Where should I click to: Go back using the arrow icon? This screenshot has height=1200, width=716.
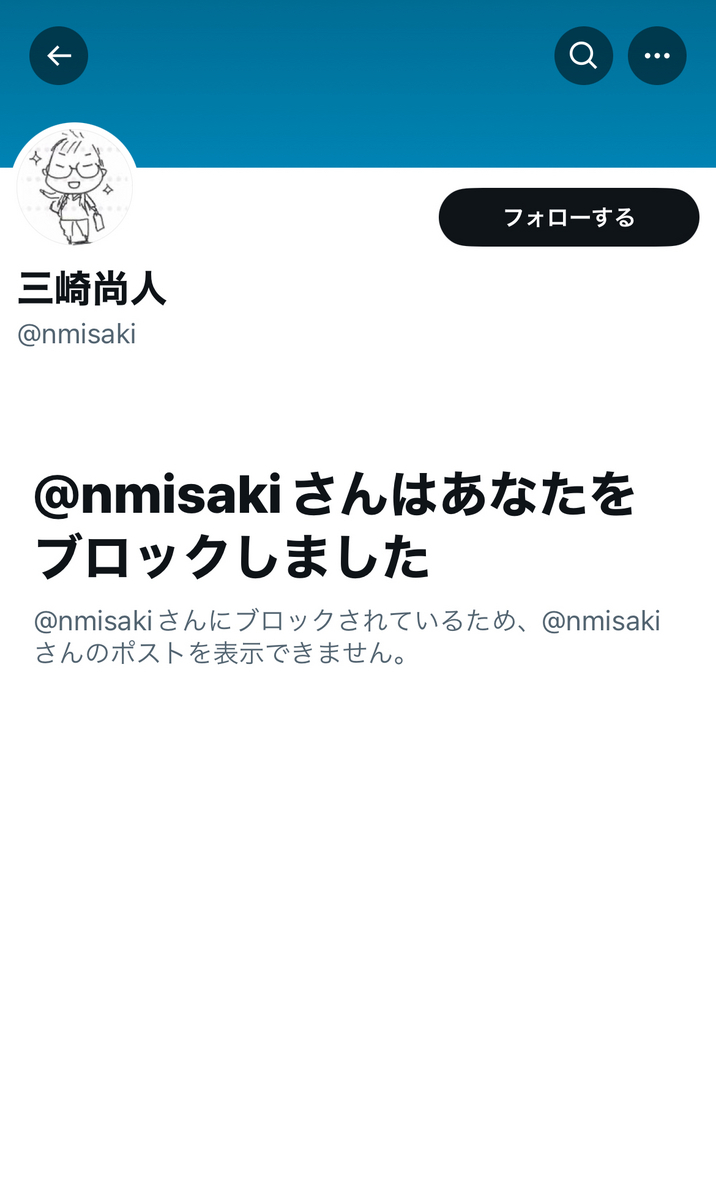tap(59, 56)
